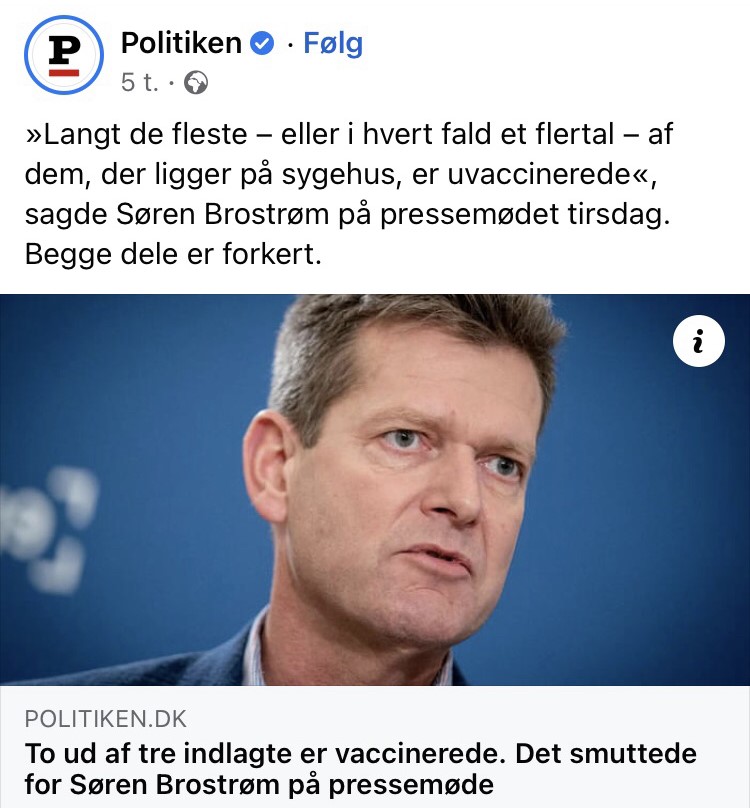This screenshot has width=750, height=808.
Task: Open Politiken's profile picture
Action: (x=63, y=57)
